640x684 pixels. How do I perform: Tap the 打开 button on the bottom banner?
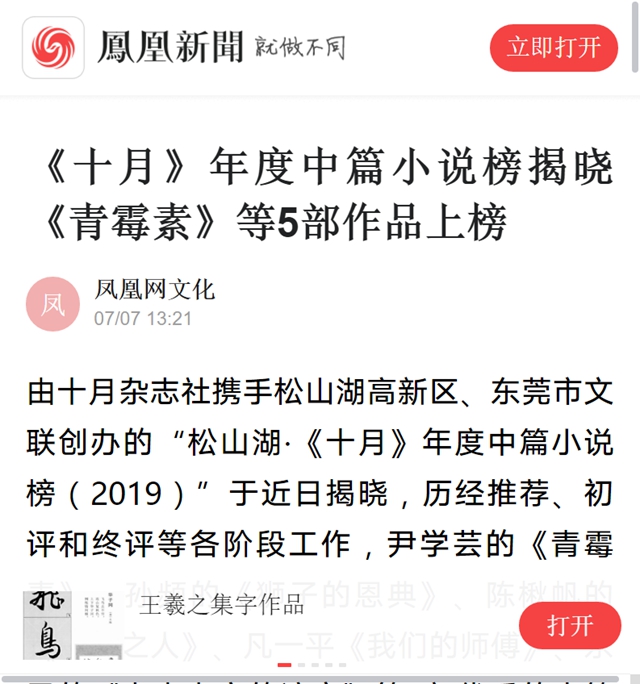[x=570, y=627]
